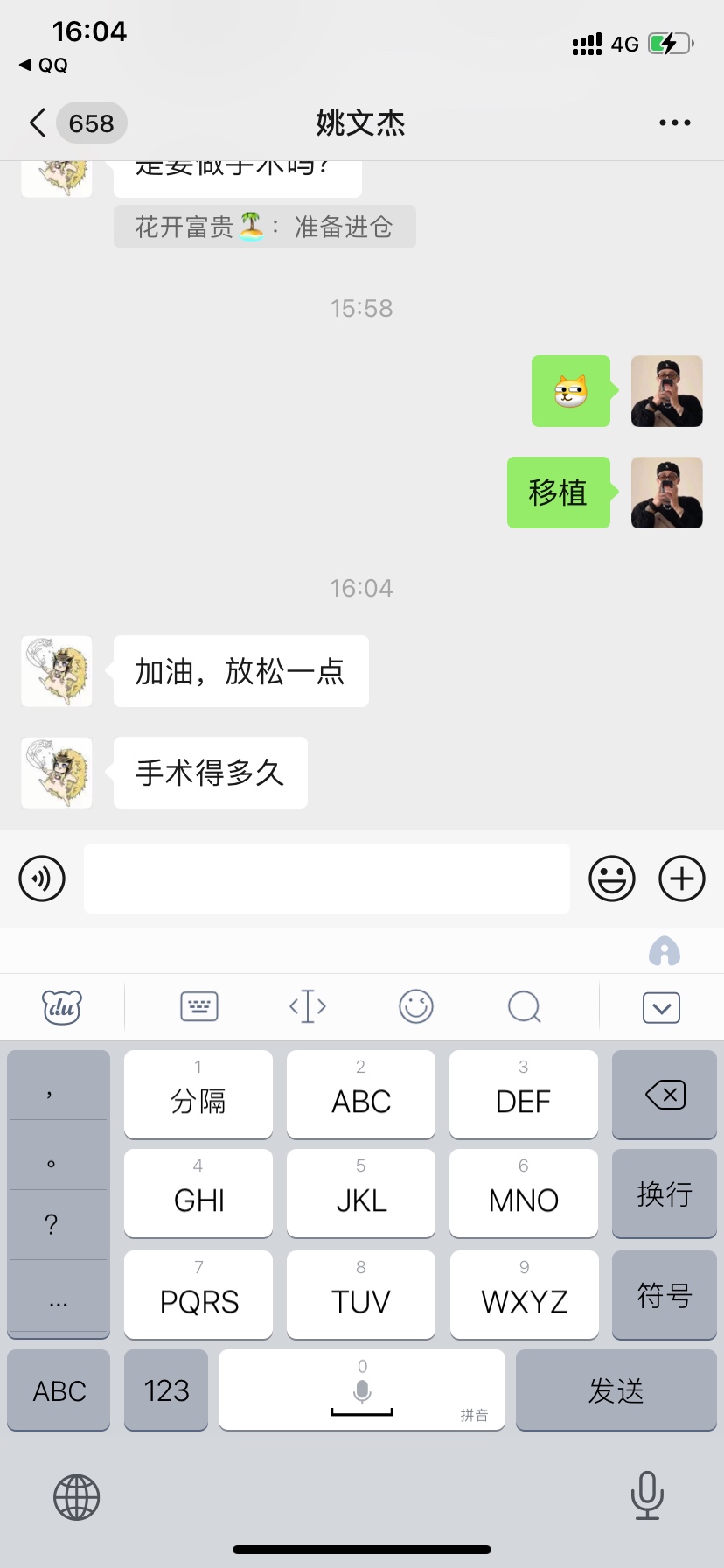
Task: Switch input language with globe key
Action: 77,1496
